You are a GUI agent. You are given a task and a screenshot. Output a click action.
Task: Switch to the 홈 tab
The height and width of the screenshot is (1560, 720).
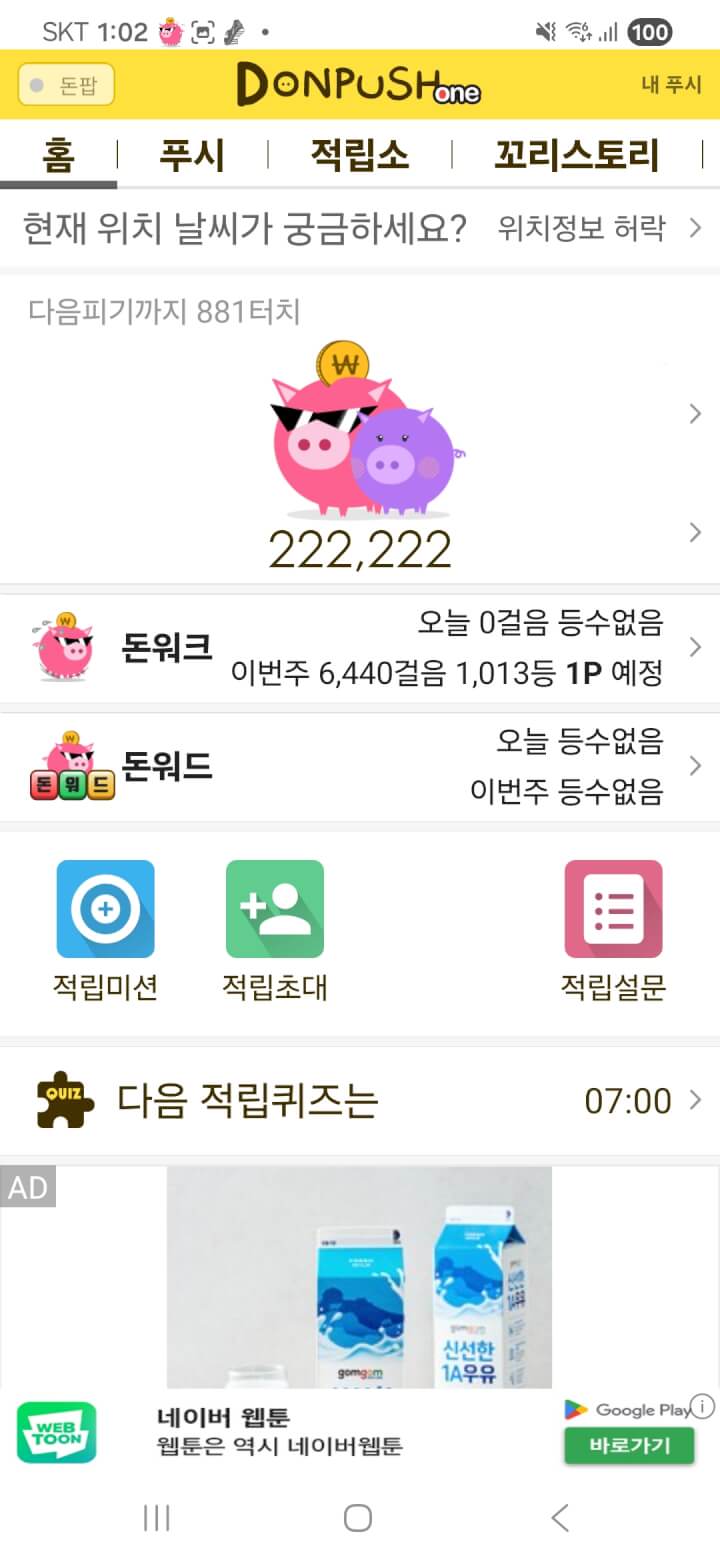(x=58, y=156)
